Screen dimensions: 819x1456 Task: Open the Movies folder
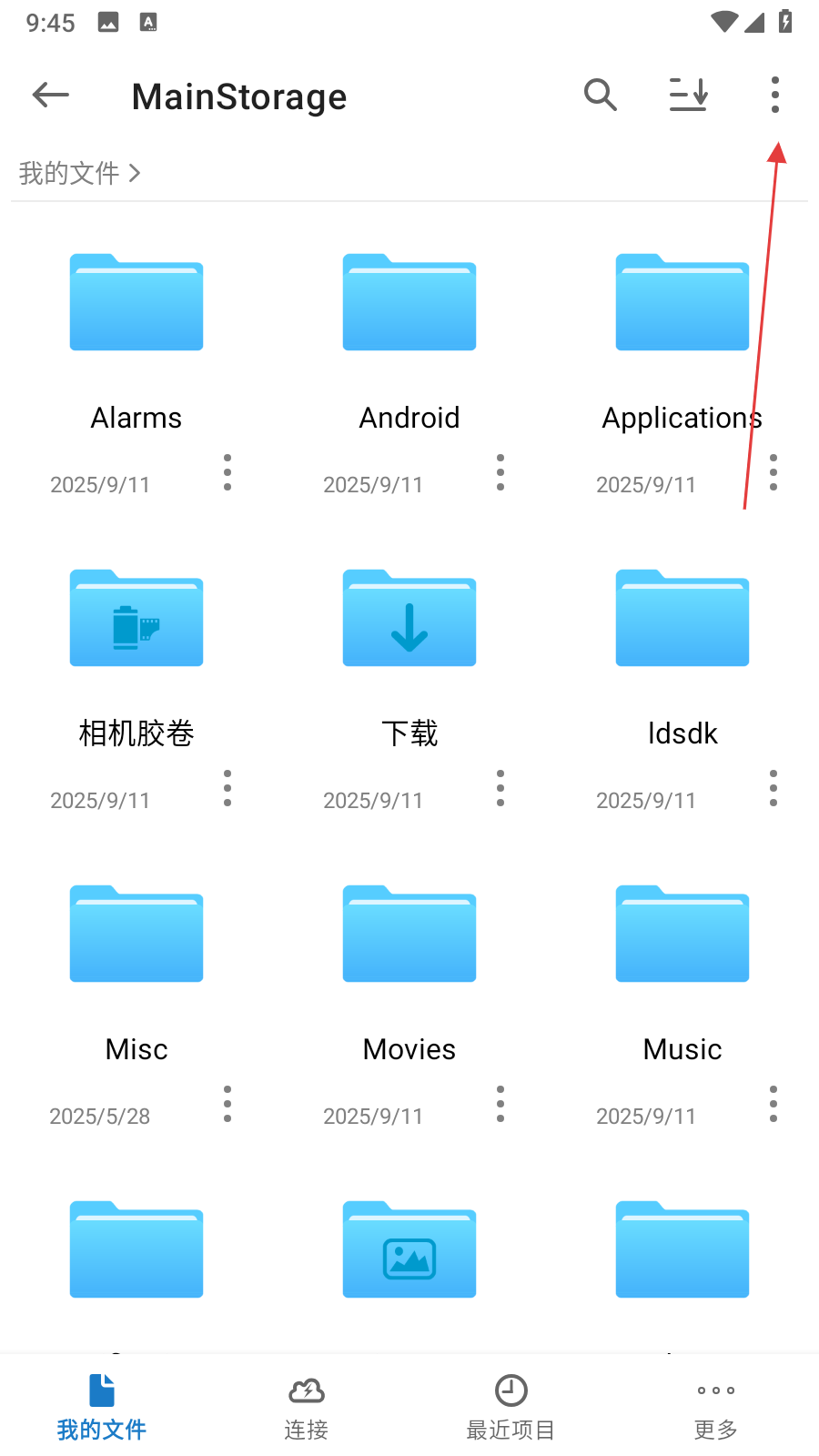[x=409, y=935]
